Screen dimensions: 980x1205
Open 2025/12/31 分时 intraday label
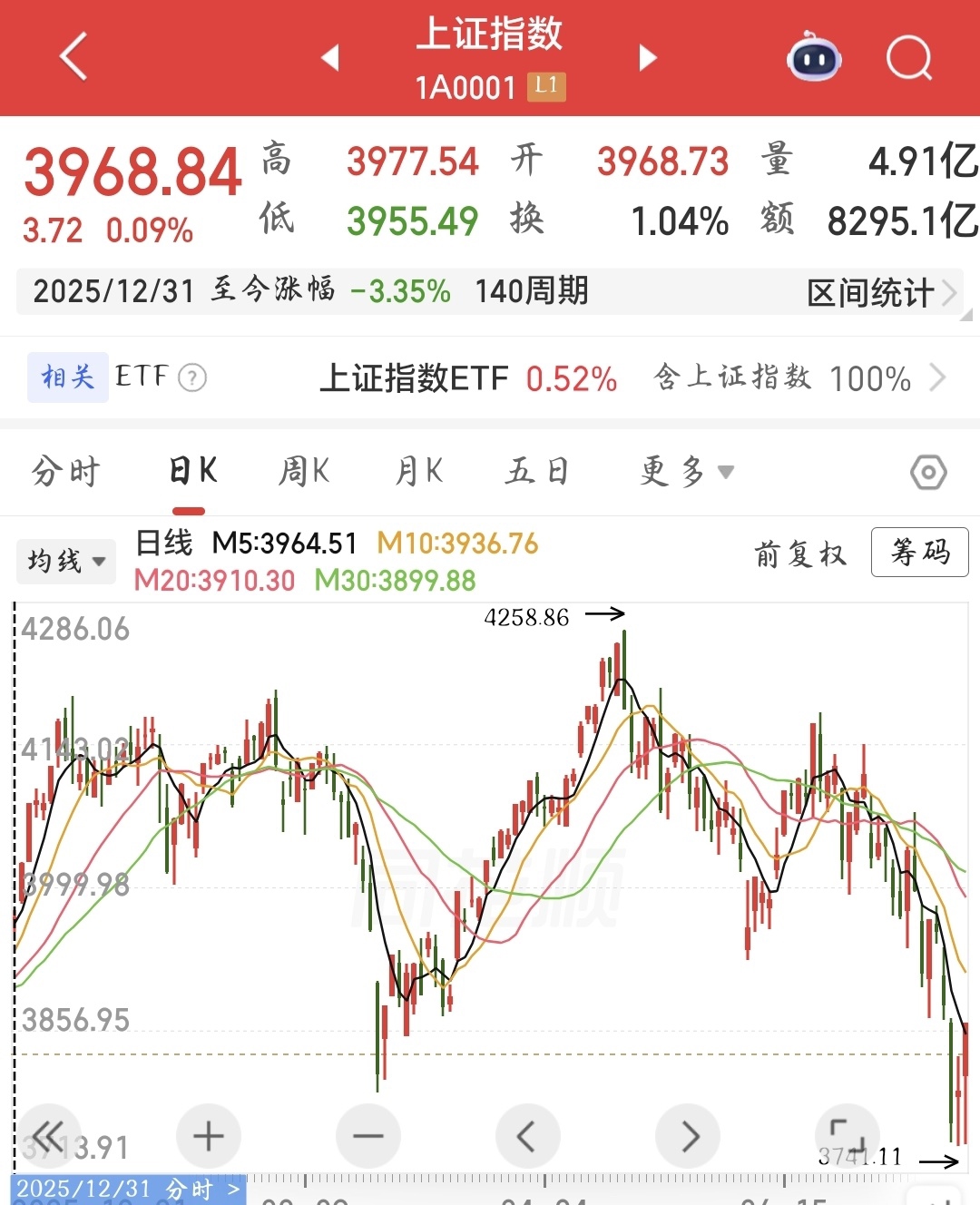(128, 1190)
